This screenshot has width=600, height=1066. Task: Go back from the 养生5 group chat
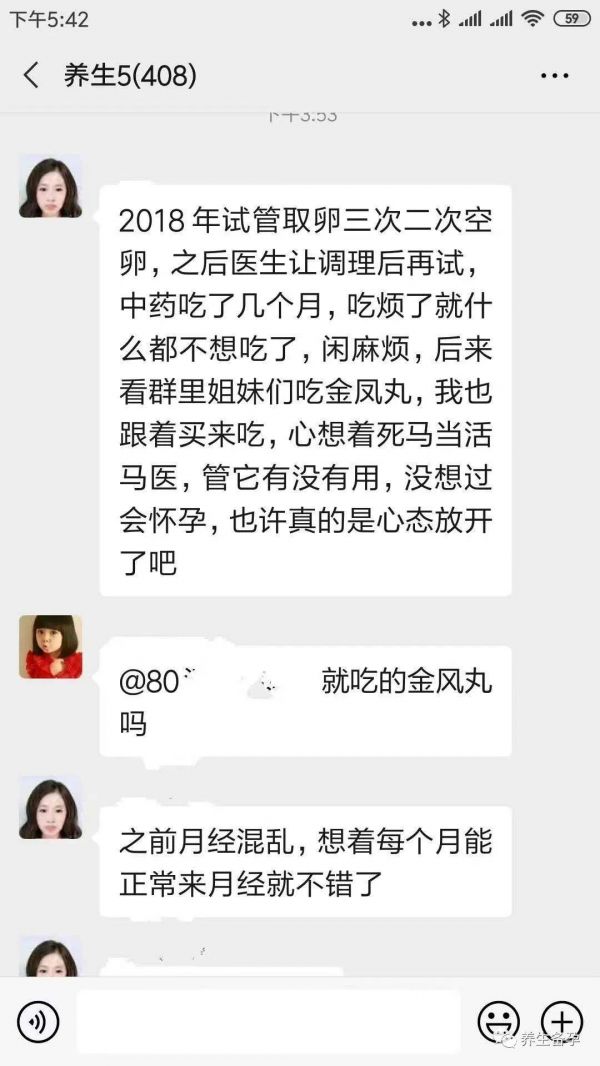point(31,75)
